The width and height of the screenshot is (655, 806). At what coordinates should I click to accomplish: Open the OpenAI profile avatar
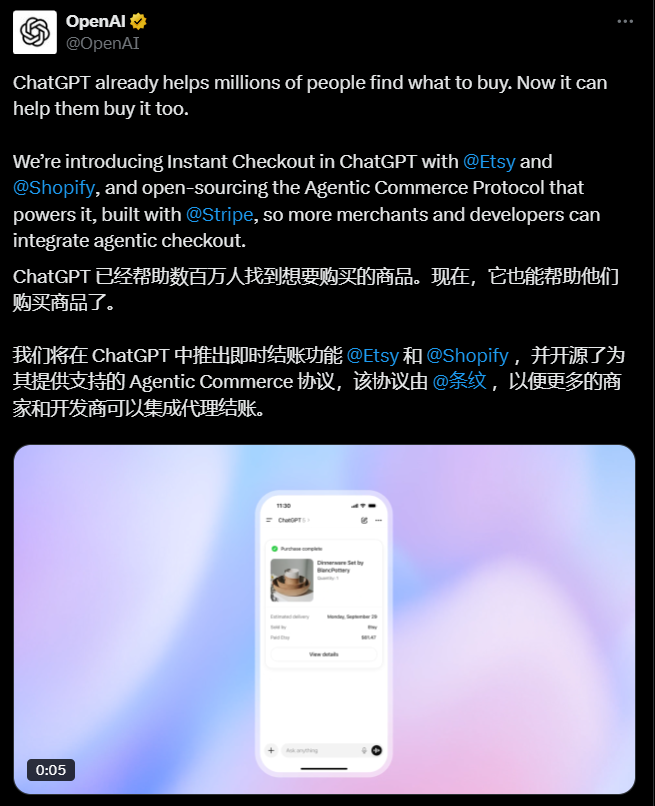tap(34, 32)
